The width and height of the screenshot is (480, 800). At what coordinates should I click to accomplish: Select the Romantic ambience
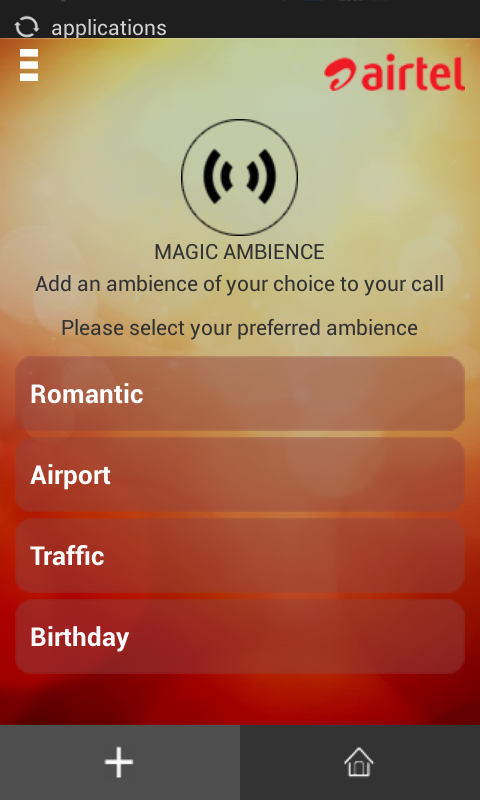click(x=240, y=393)
